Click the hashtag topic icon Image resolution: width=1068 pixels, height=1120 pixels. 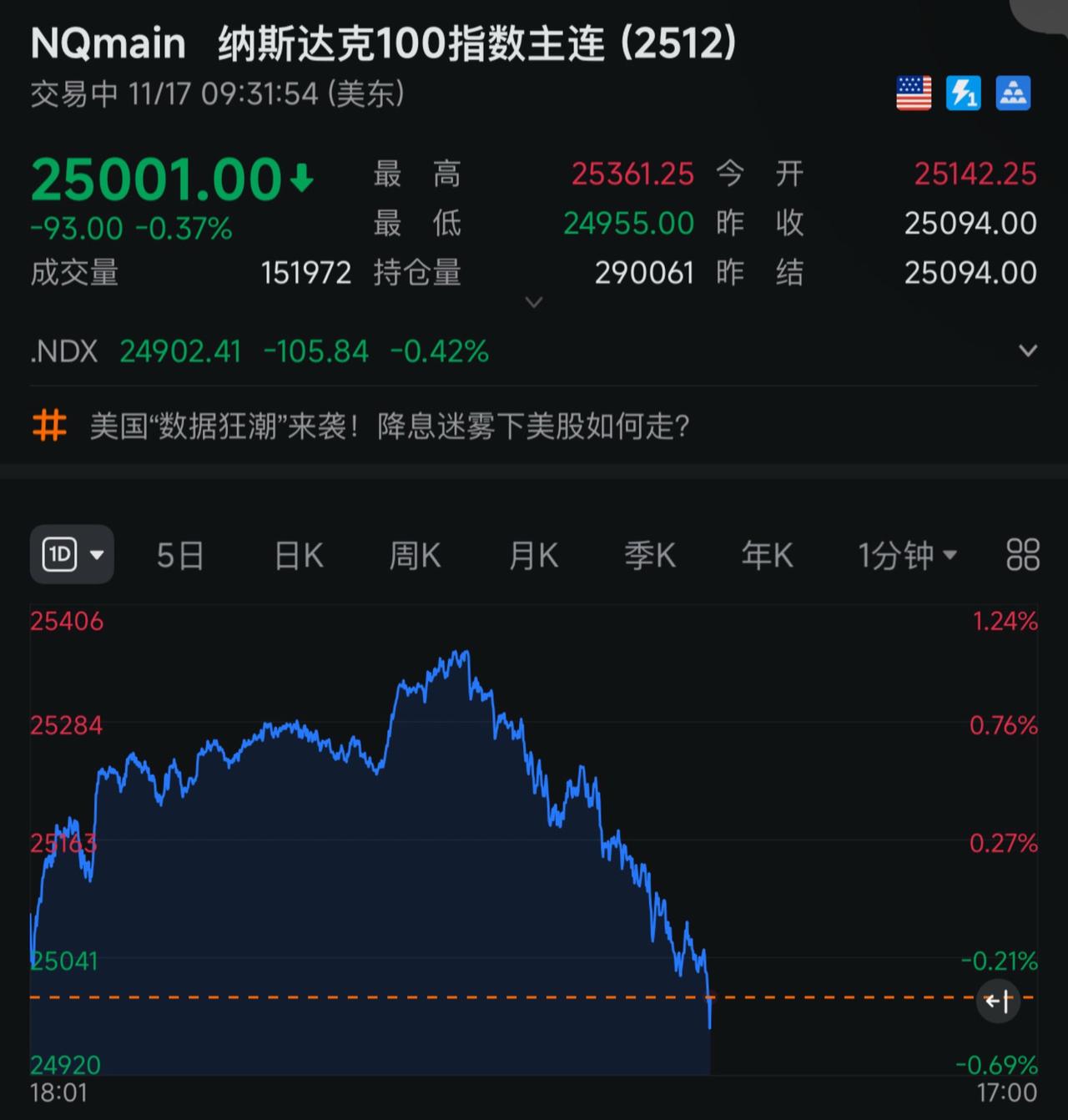48,426
